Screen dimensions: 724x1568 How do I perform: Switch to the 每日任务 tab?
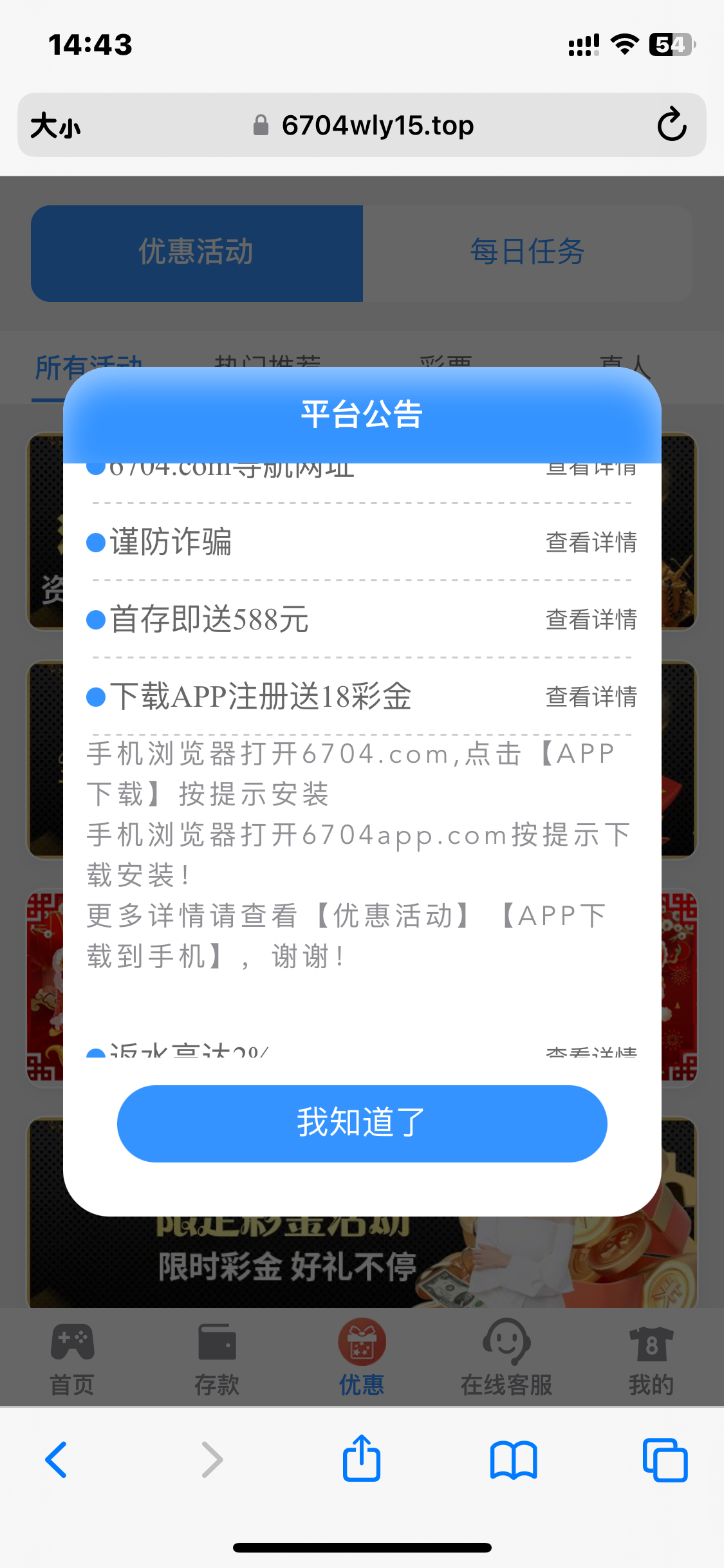526,252
